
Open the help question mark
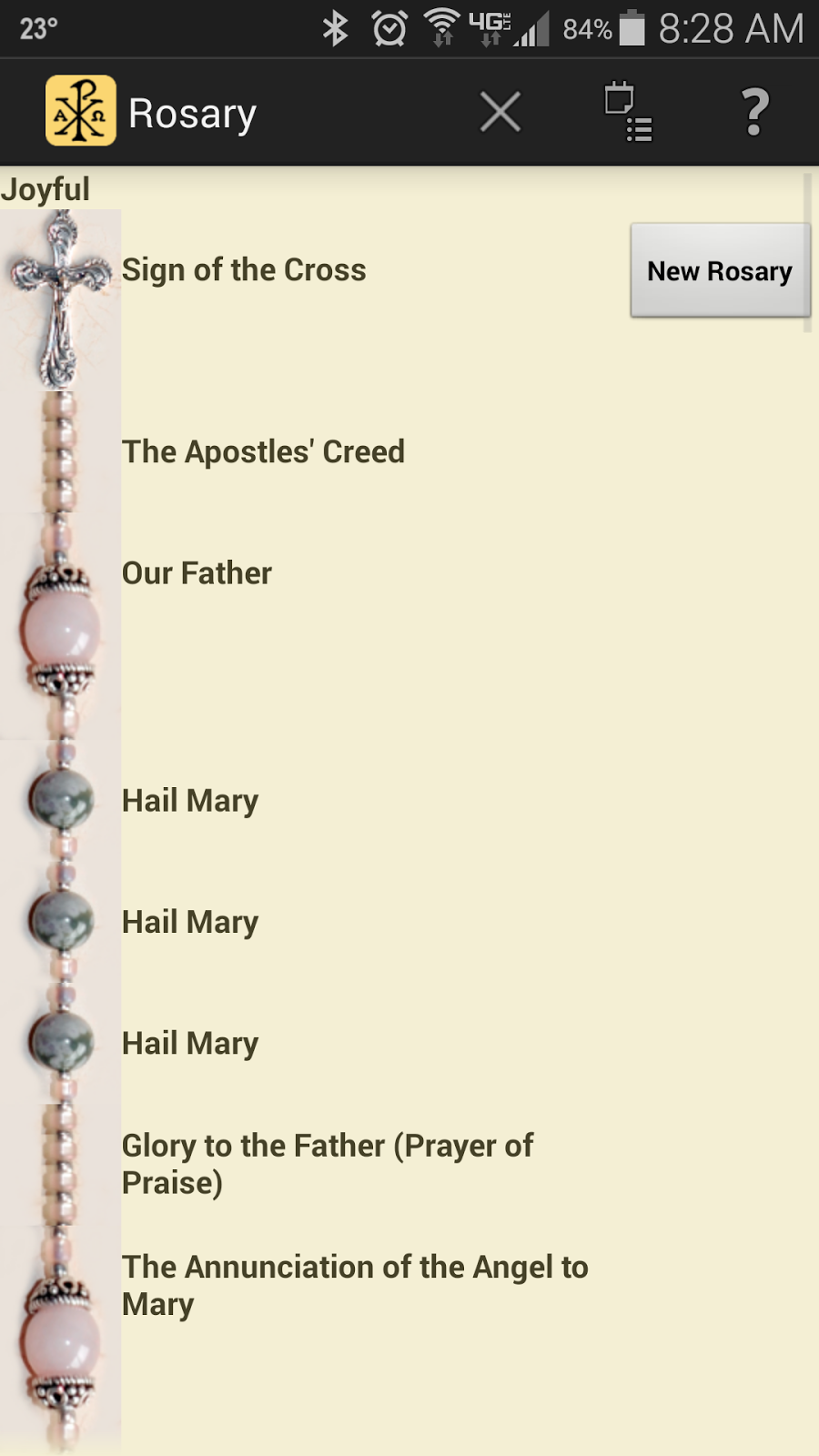click(x=754, y=113)
